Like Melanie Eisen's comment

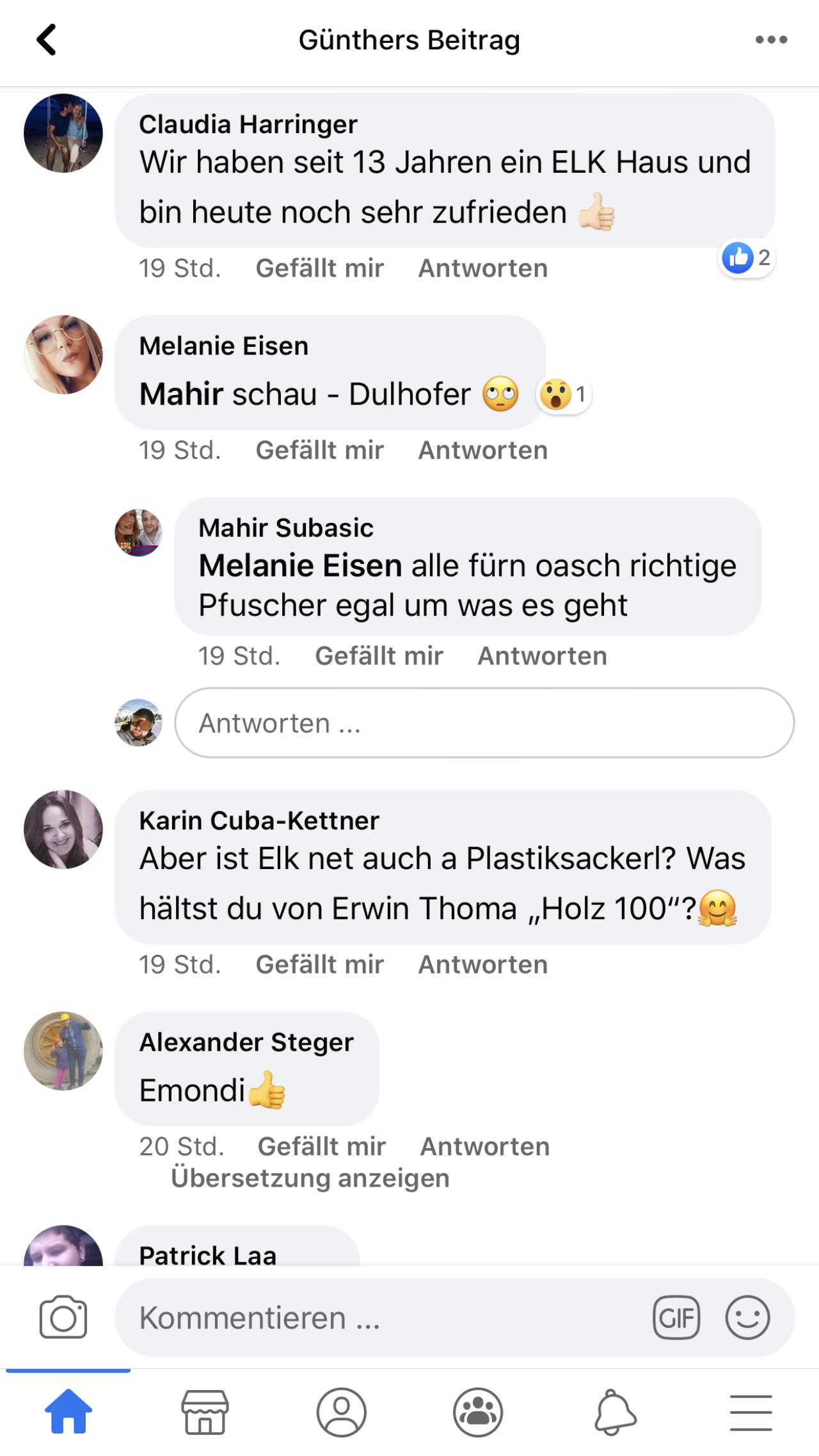319,450
